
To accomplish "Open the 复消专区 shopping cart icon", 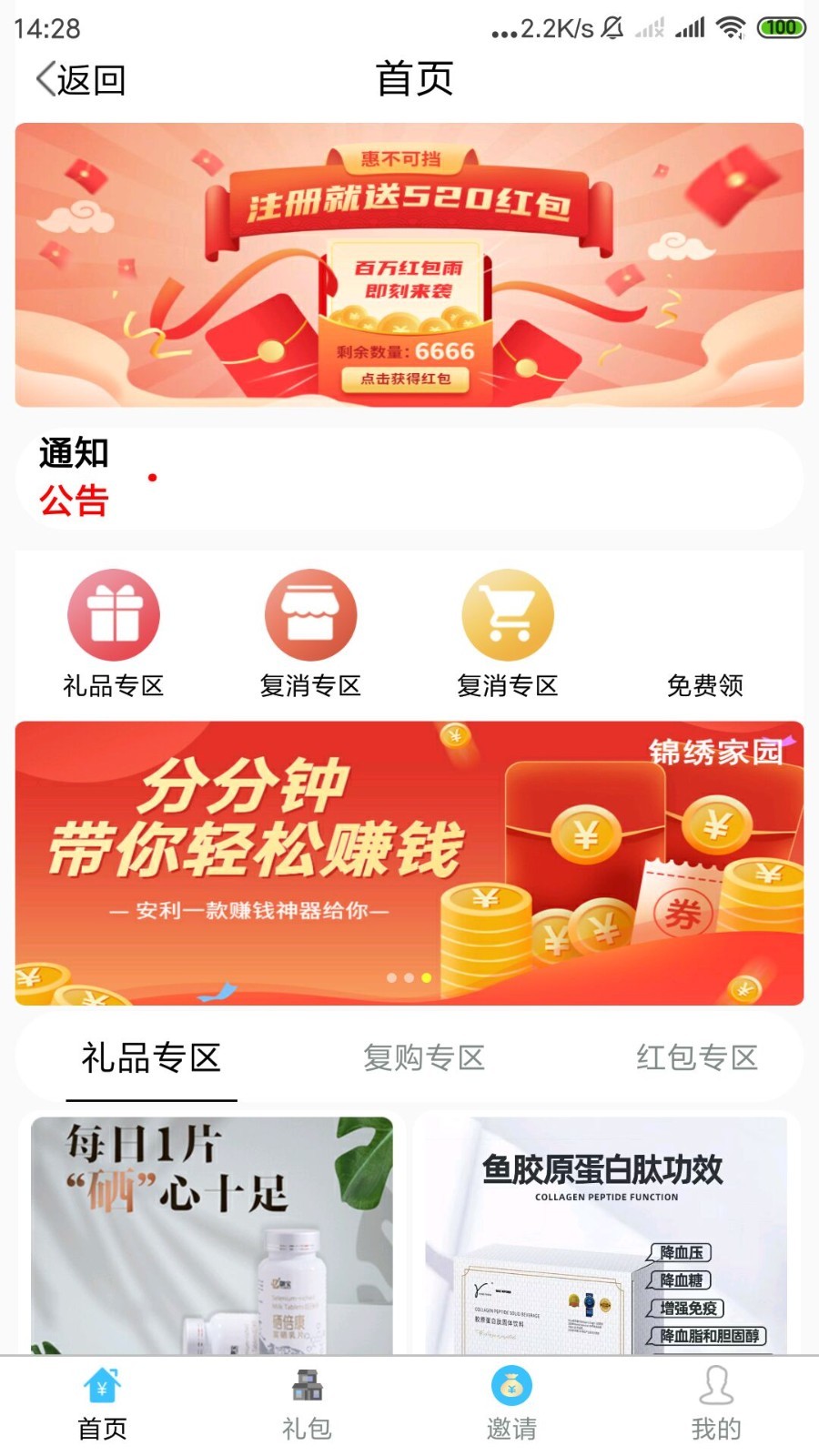I will [508, 614].
